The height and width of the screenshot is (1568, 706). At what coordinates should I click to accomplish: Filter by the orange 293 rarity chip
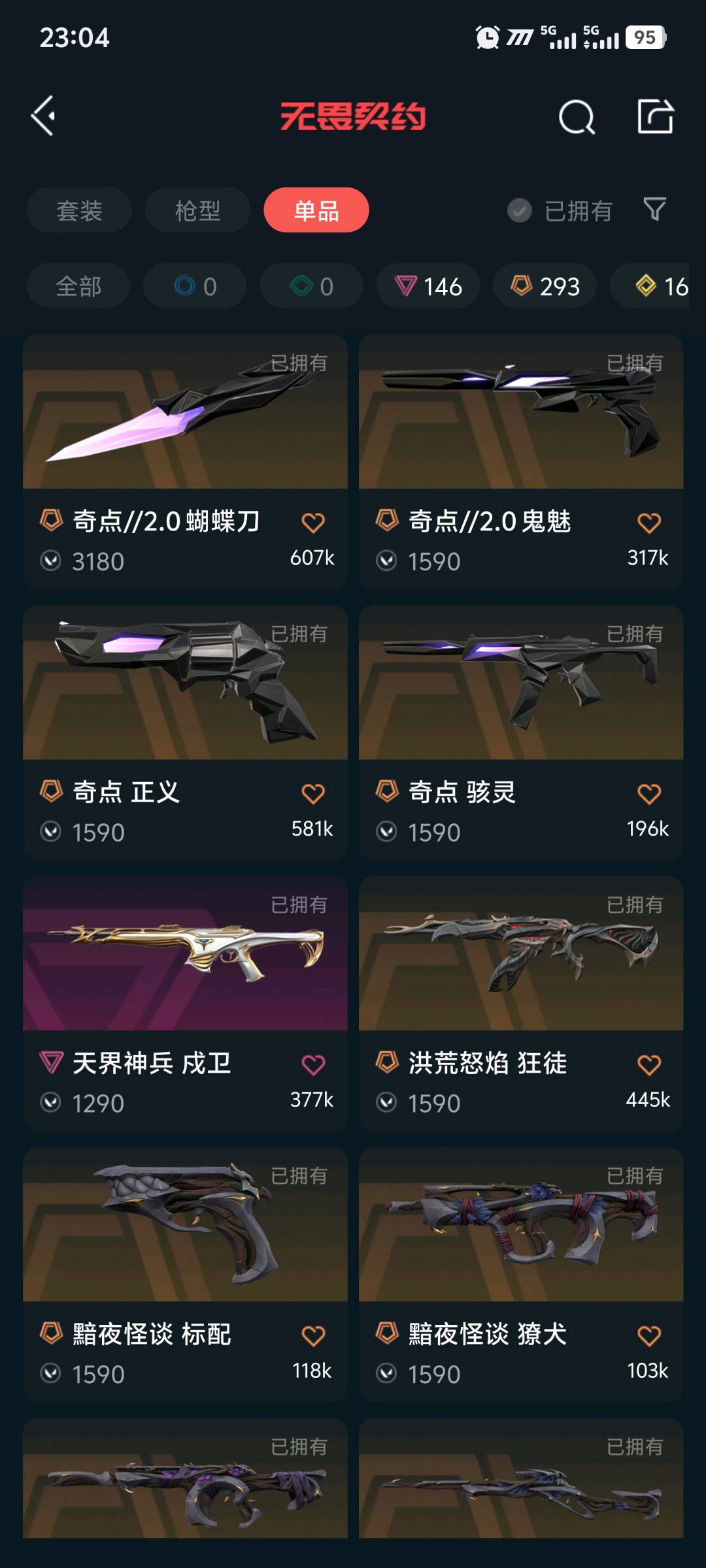(x=545, y=286)
